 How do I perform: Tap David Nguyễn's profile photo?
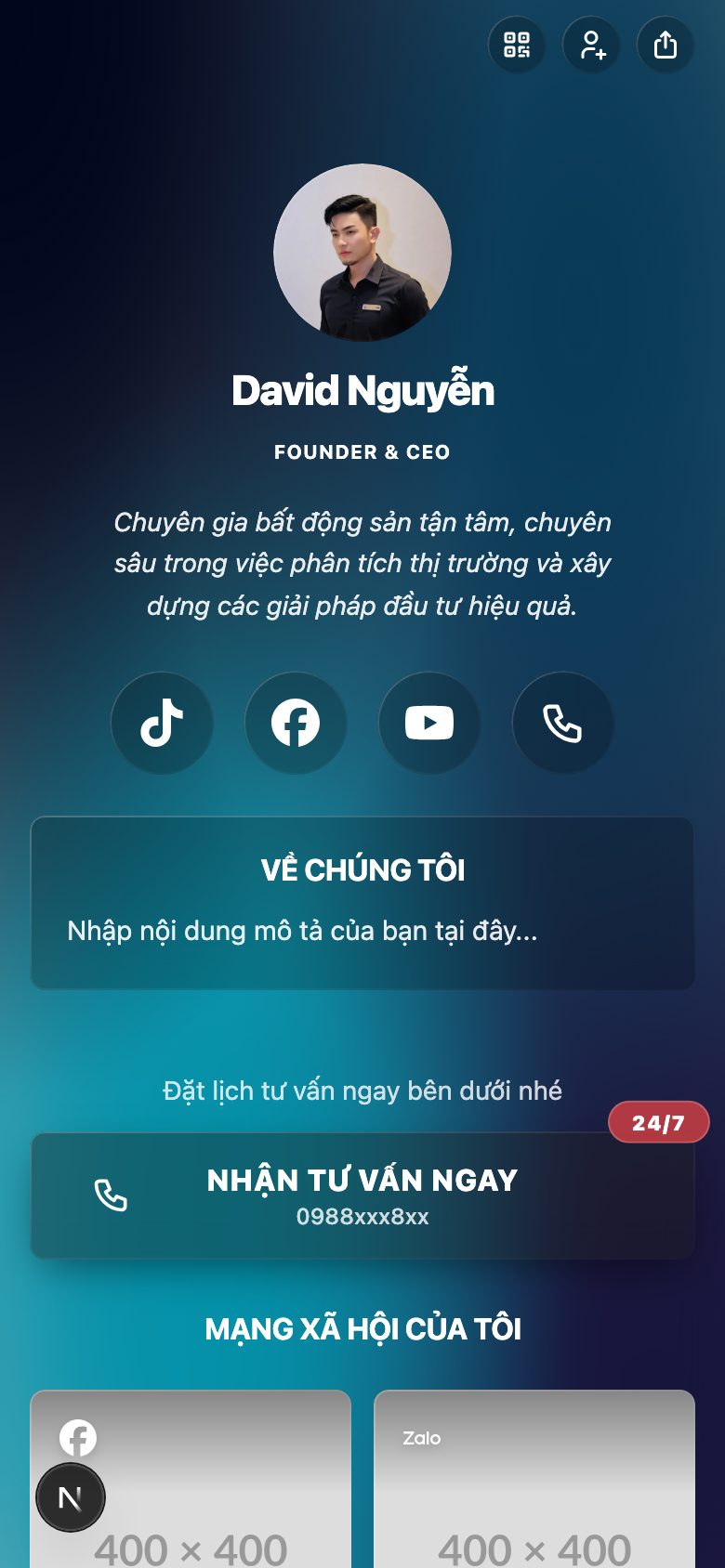pos(362,255)
